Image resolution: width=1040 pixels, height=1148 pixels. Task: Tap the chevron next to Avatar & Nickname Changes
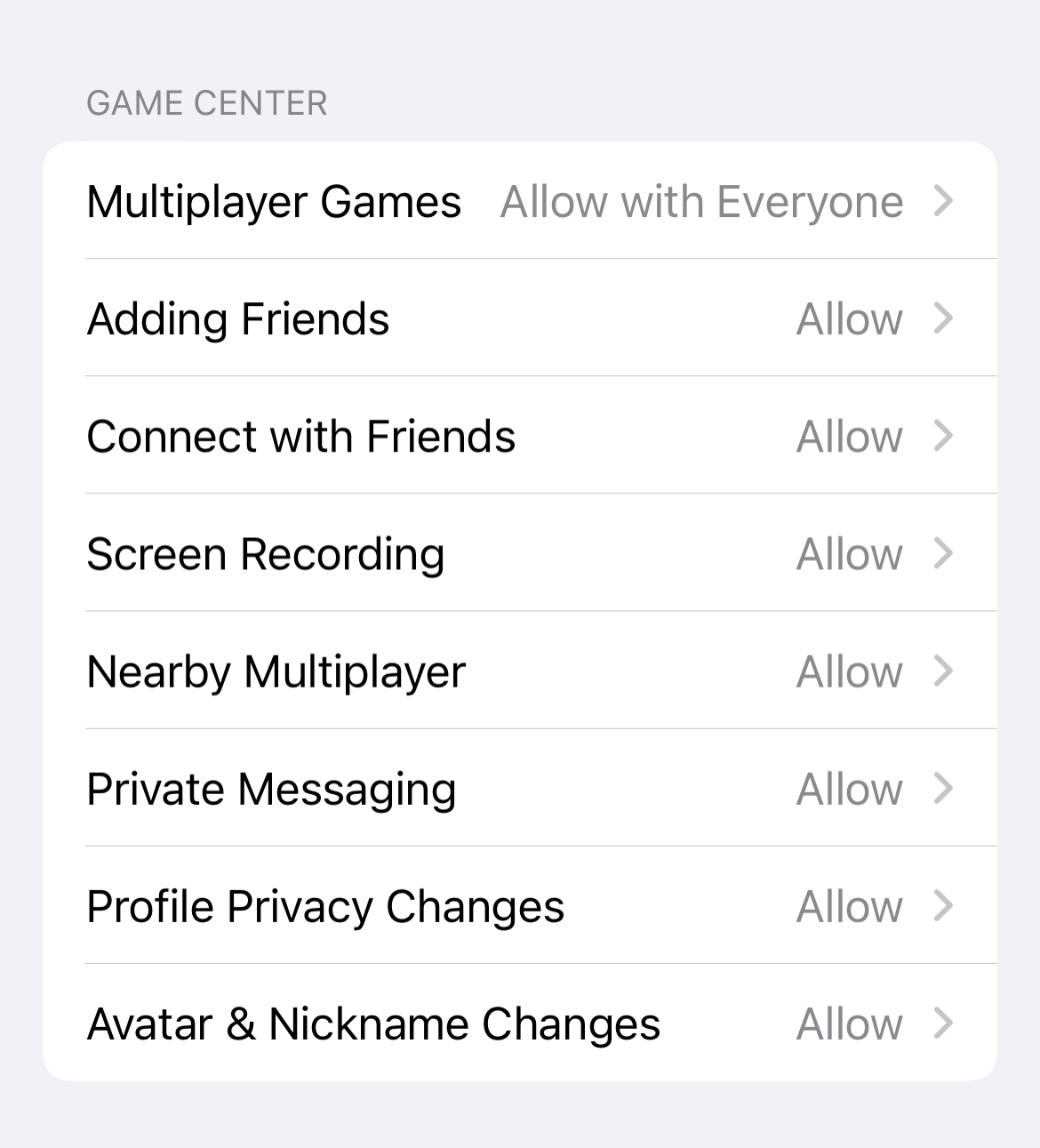(945, 1024)
